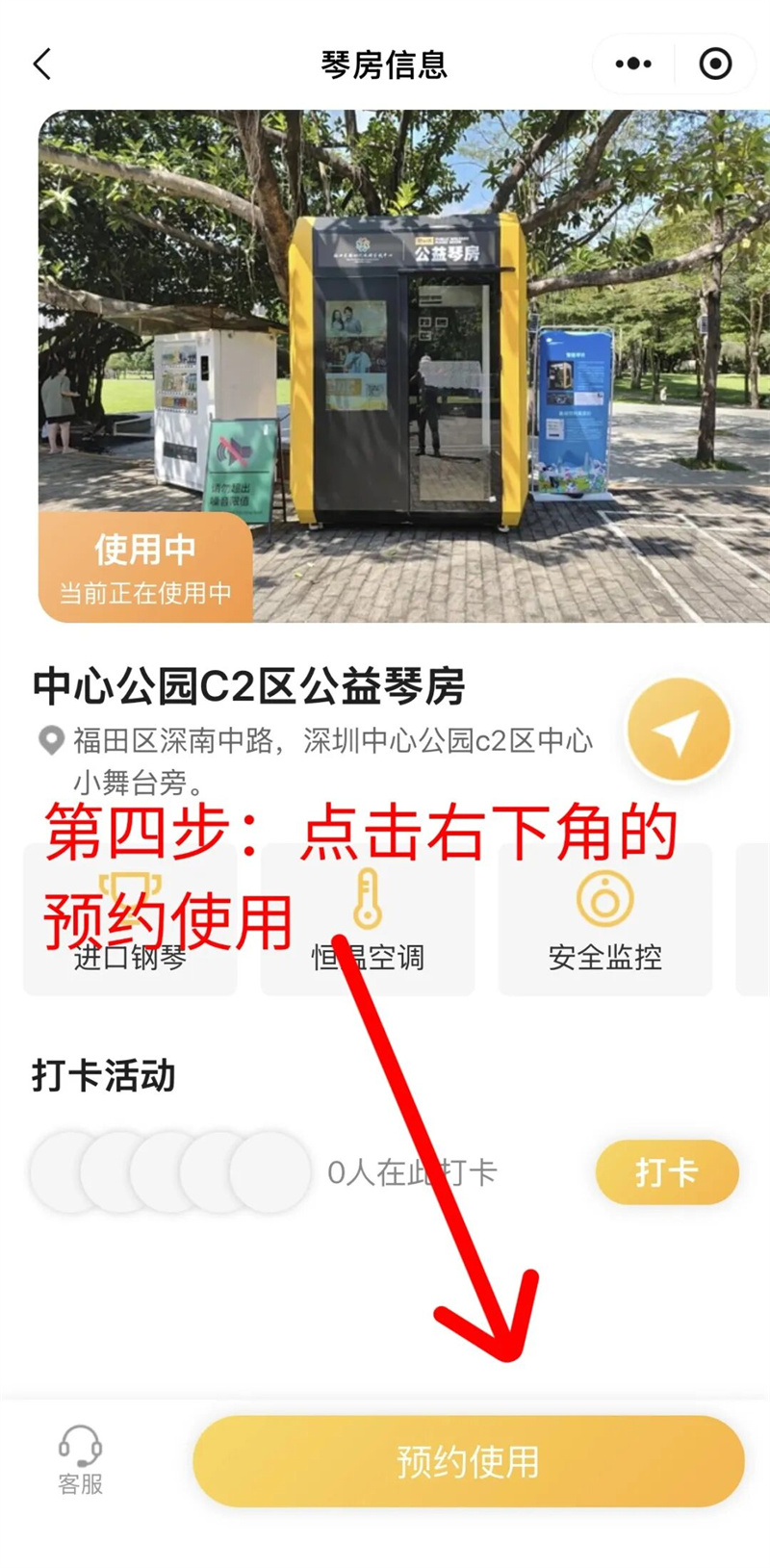Contact 客服 customer service
The width and height of the screenshot is (770, 1568).
(x=80, y=1460)
